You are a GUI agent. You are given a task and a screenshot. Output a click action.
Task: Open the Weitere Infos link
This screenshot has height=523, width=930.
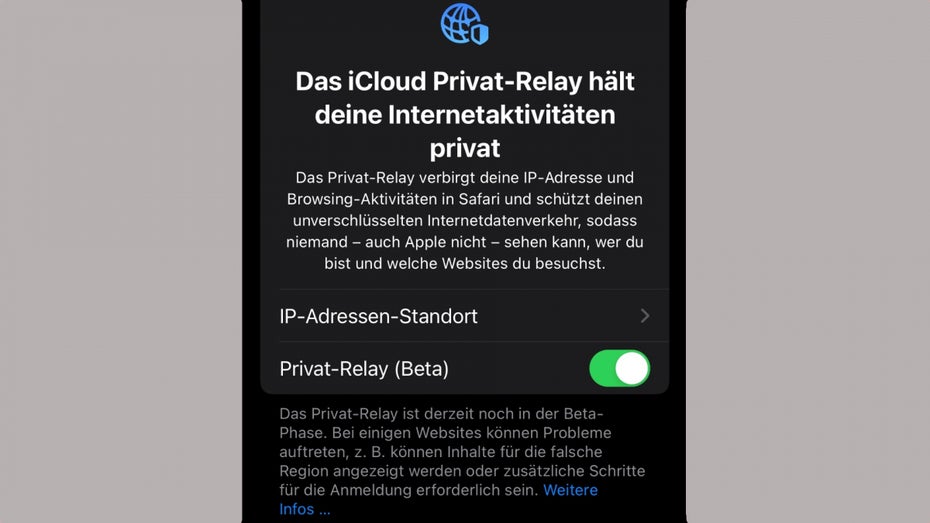tap(570, 491)
